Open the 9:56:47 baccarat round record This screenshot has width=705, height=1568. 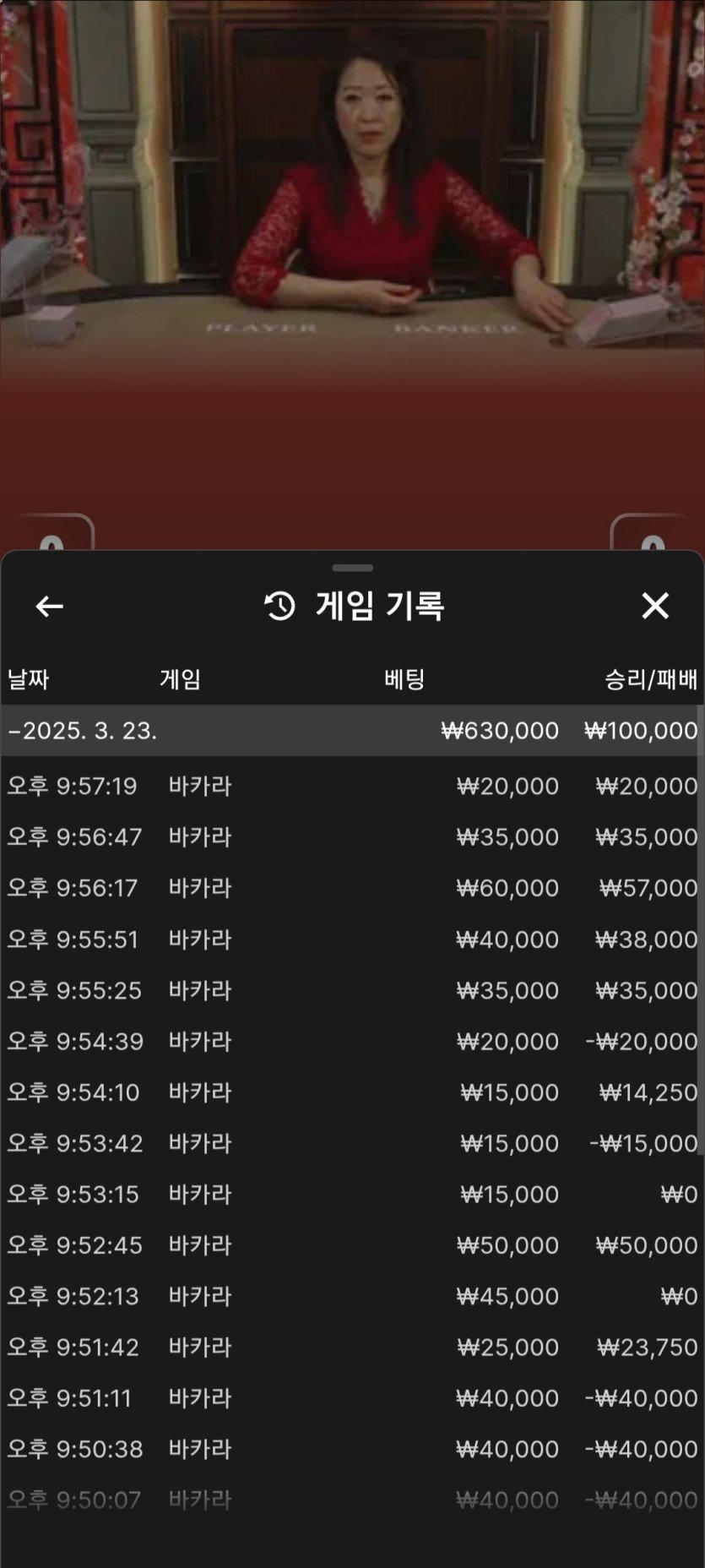pos(352,837)
